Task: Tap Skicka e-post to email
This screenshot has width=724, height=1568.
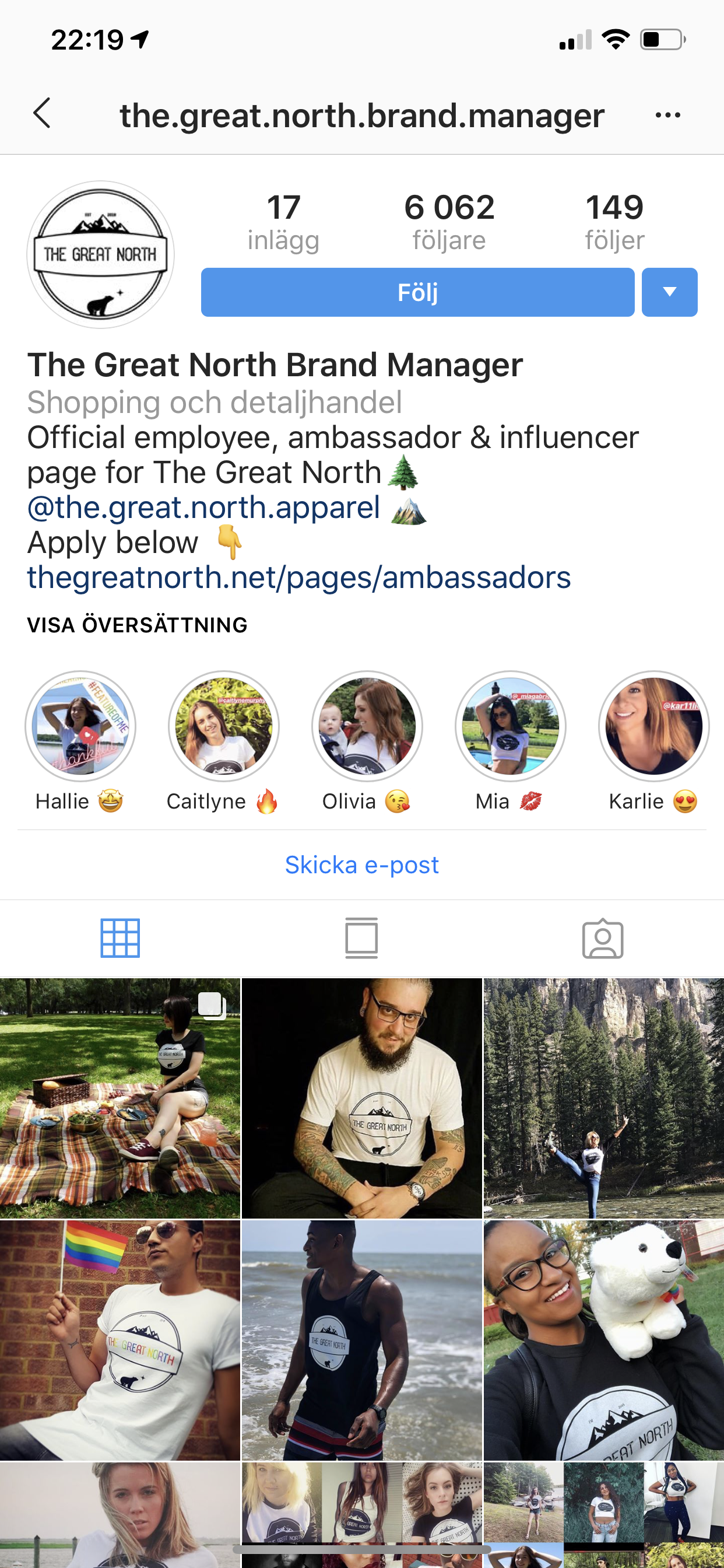Action: click(x=362, y=865)
